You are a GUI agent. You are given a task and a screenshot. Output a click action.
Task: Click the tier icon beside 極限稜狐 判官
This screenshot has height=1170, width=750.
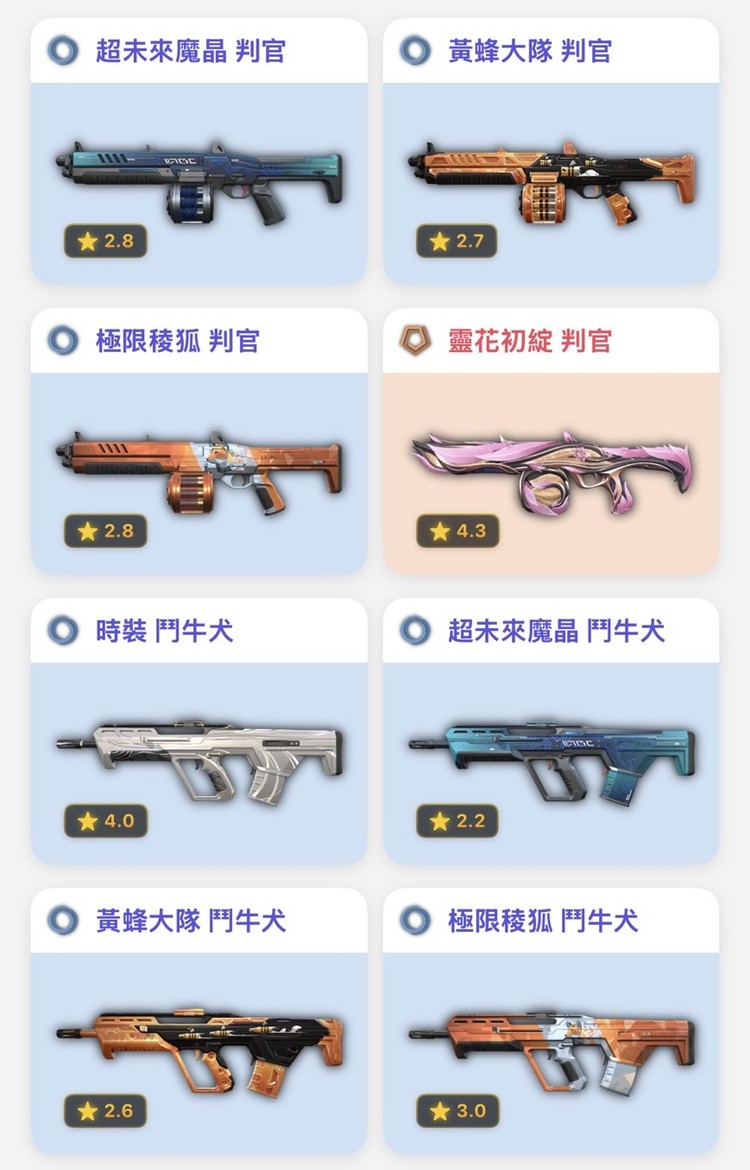(64, 340)
